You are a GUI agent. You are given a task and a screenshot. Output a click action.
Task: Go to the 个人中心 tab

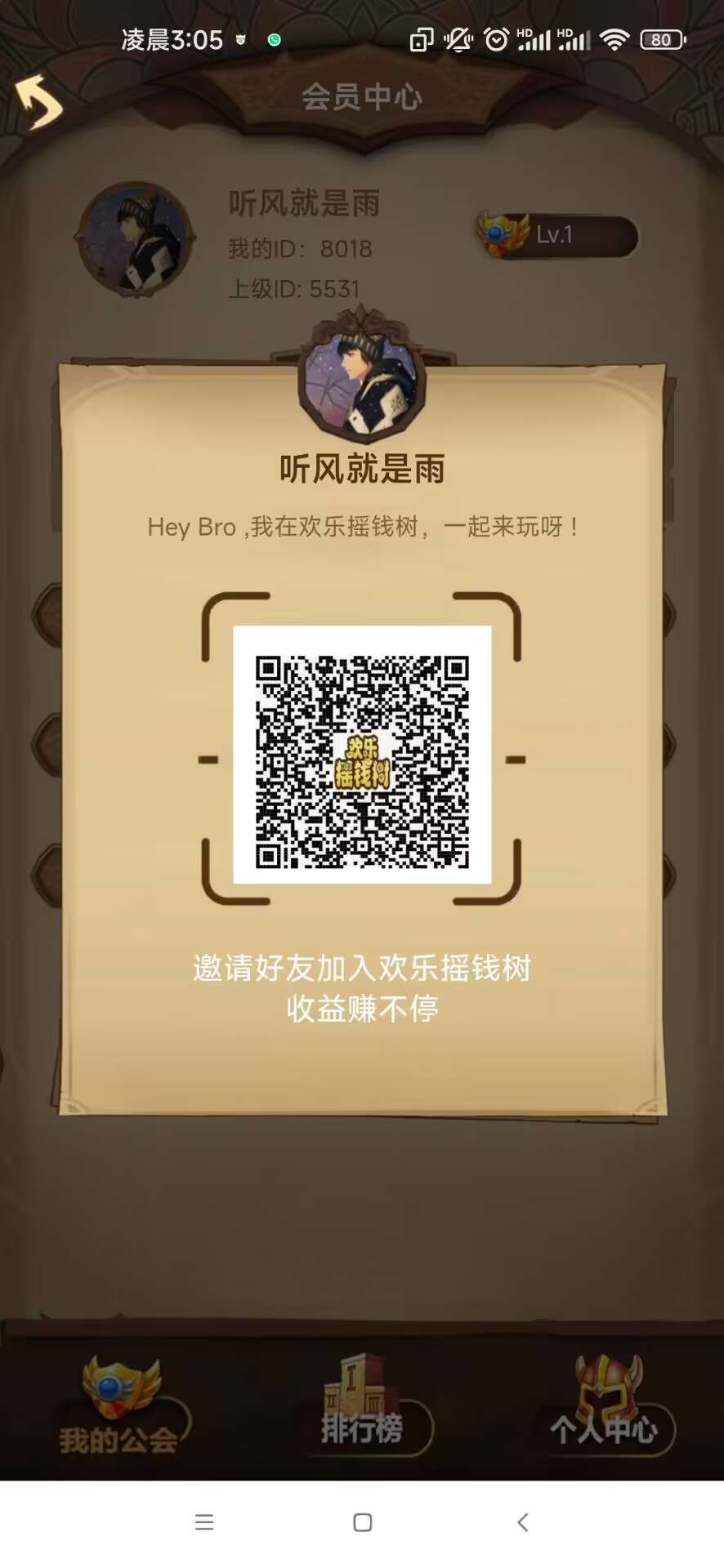coord(606,1406)
